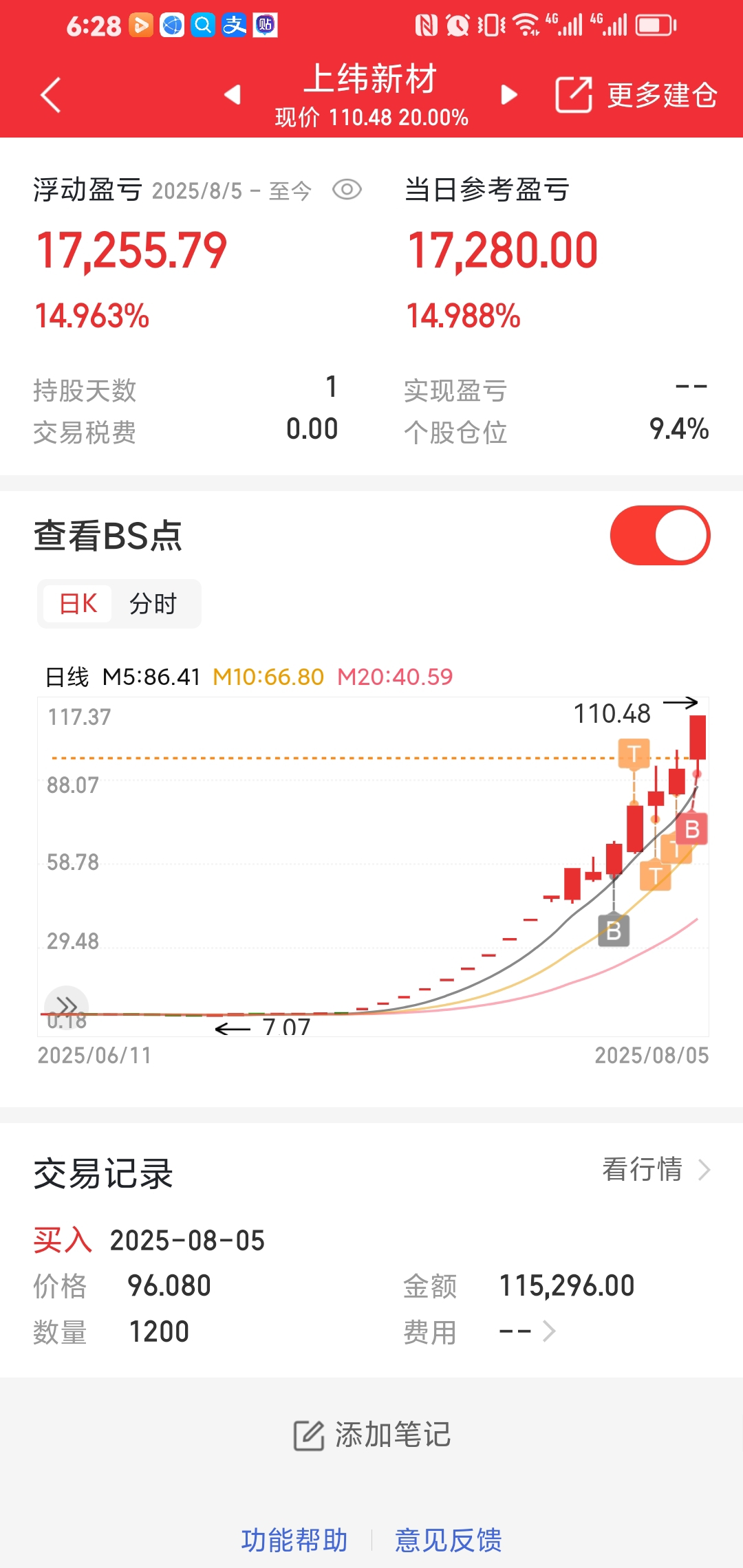Switch chart to 分时 view
743x1568 pixels.
coord(153,604)
